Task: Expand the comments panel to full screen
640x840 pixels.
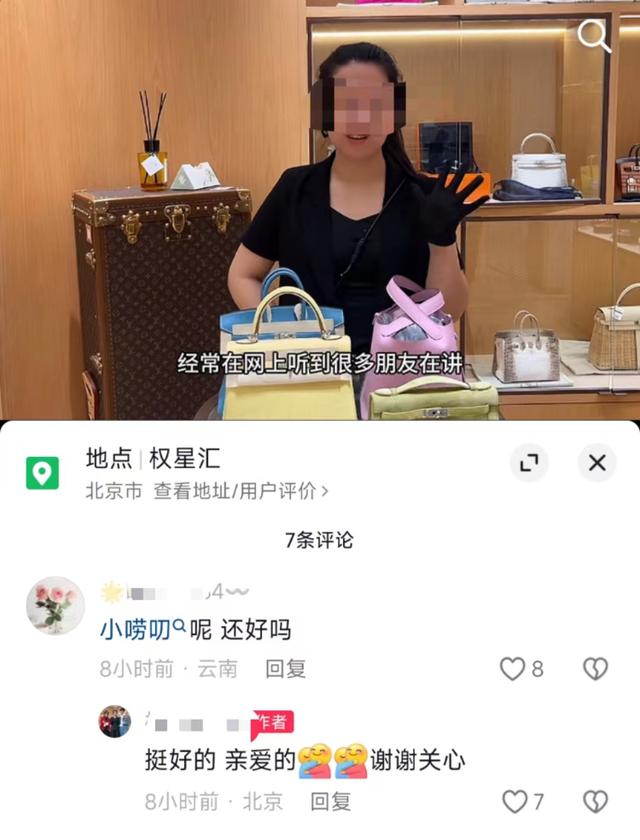Action: click(x=529, y=462)
